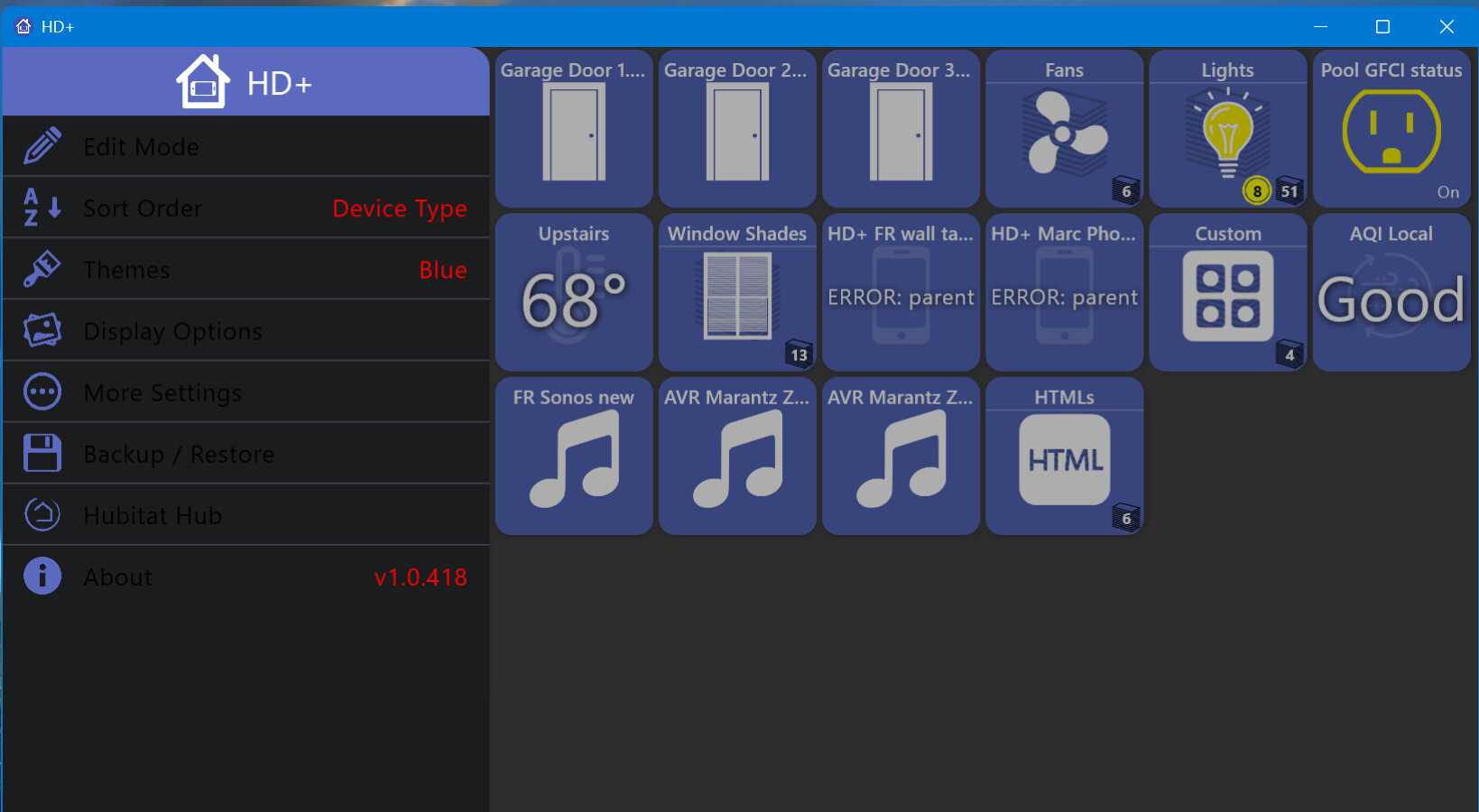1479x812 pixels.
Task: Open Backup / Restore
Action: click(245, 454)
